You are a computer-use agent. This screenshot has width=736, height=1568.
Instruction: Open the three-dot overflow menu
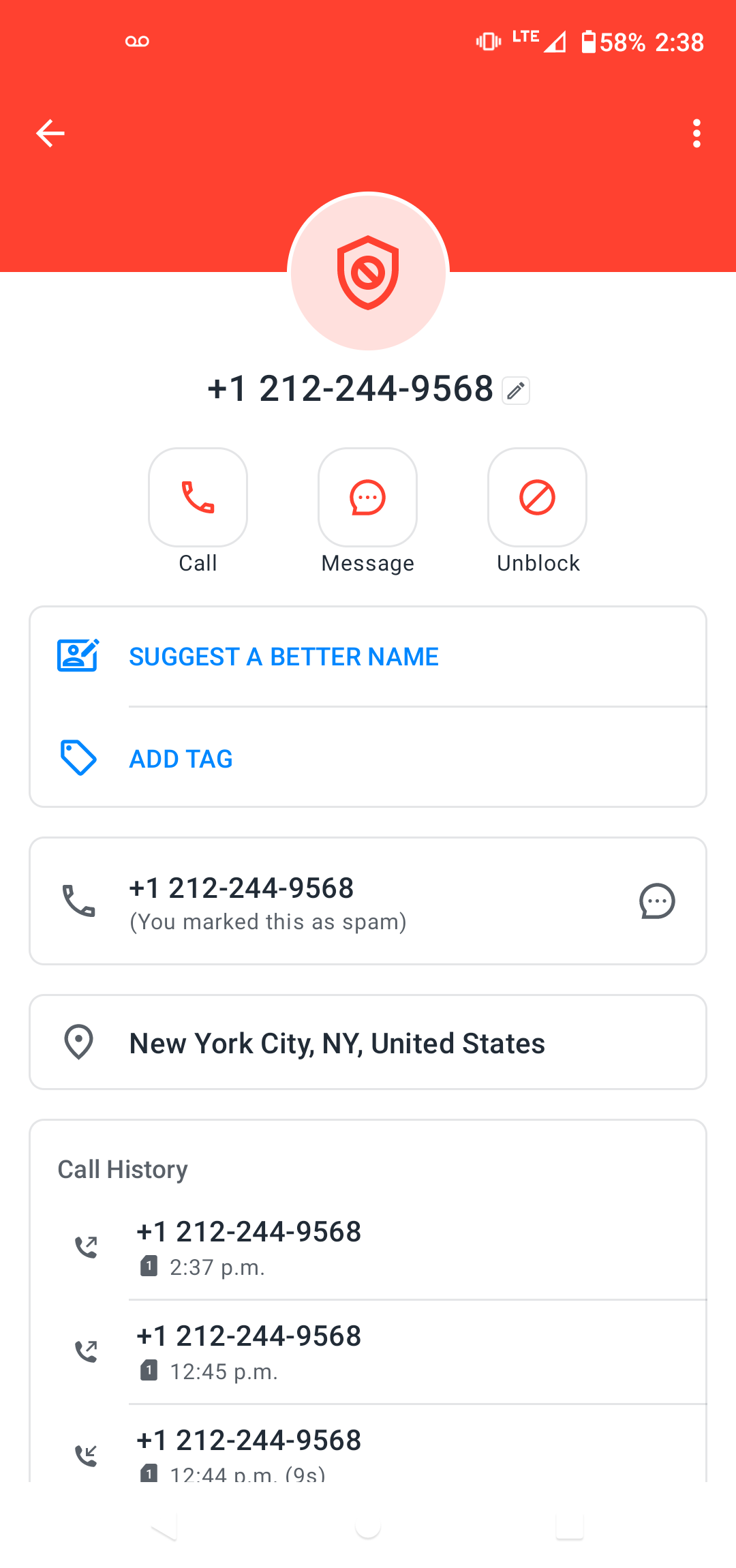[696, 134]
